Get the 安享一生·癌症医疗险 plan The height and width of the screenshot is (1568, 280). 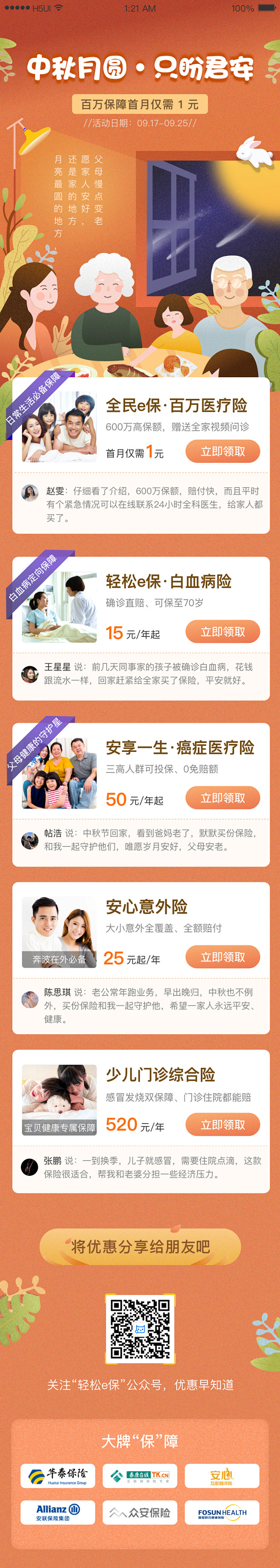[x=222, y=798]
